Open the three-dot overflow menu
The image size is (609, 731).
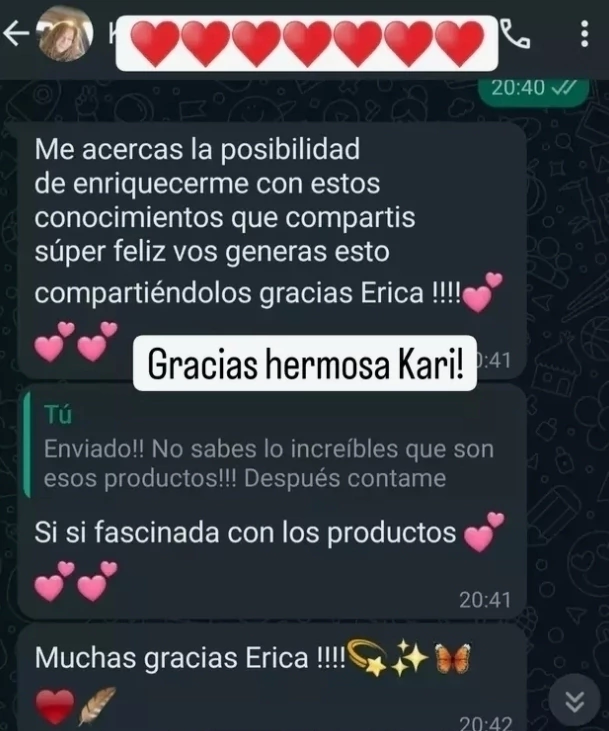(584, 36)
